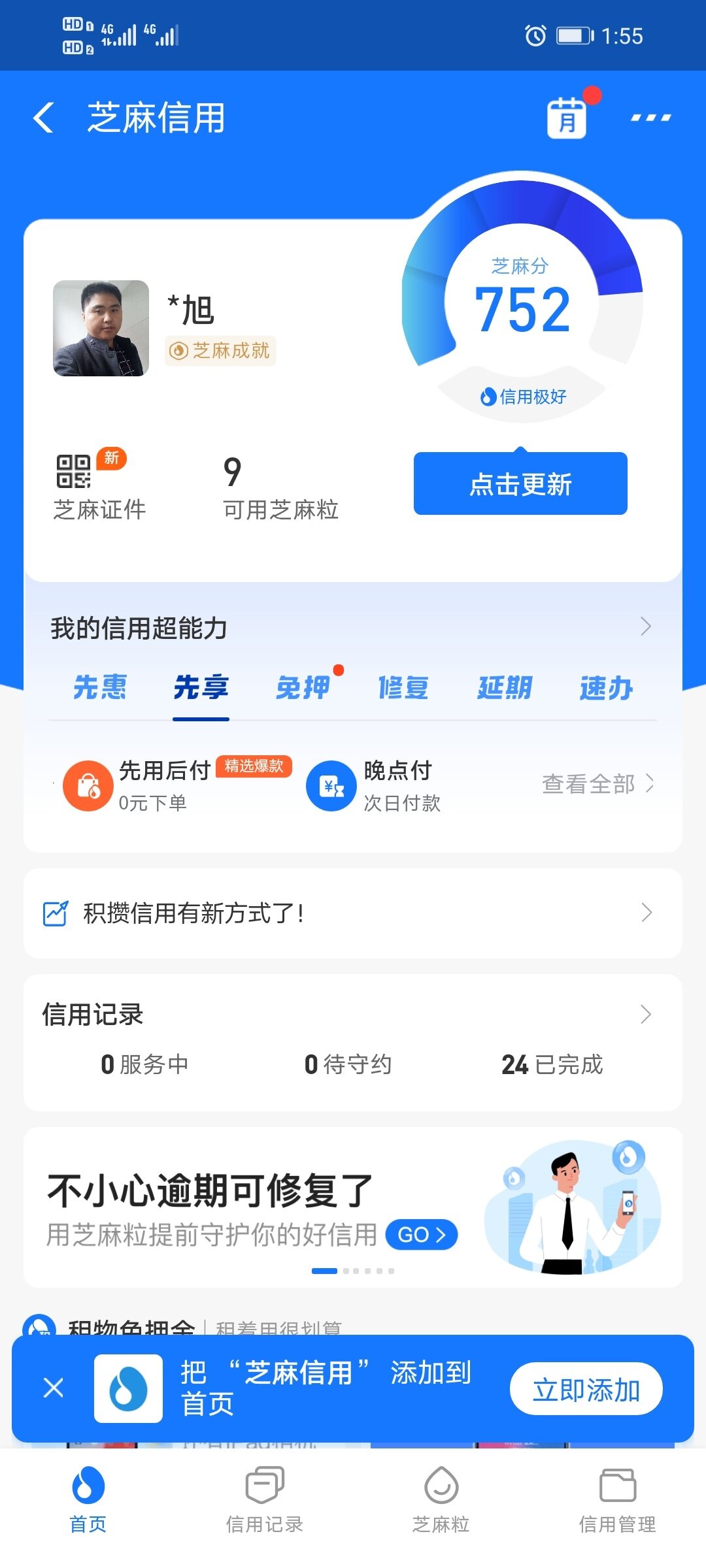
Task: Open the overflow menu
Action: point(650,118)
